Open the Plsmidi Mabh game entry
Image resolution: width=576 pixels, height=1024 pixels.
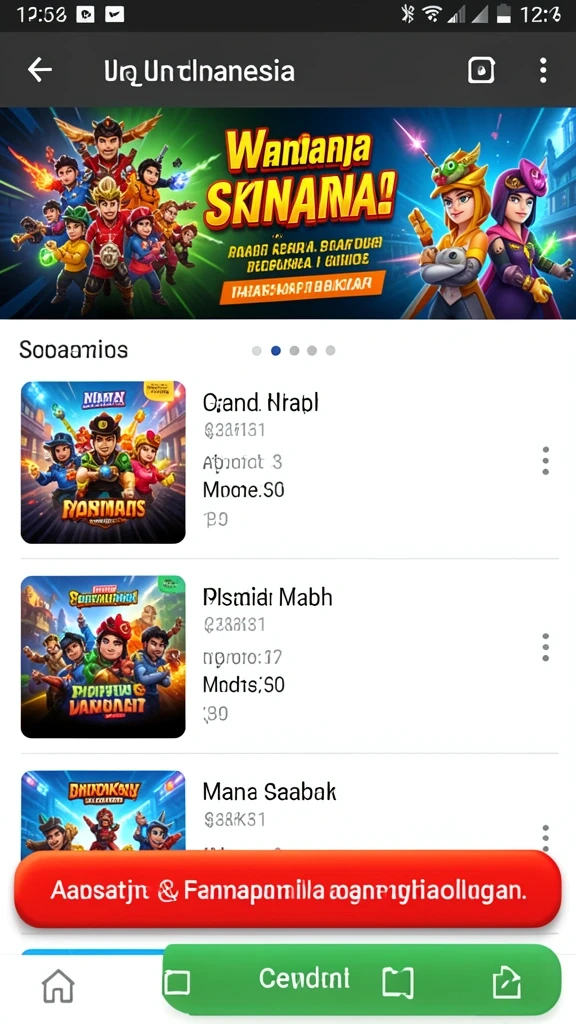tap(288, 656)
